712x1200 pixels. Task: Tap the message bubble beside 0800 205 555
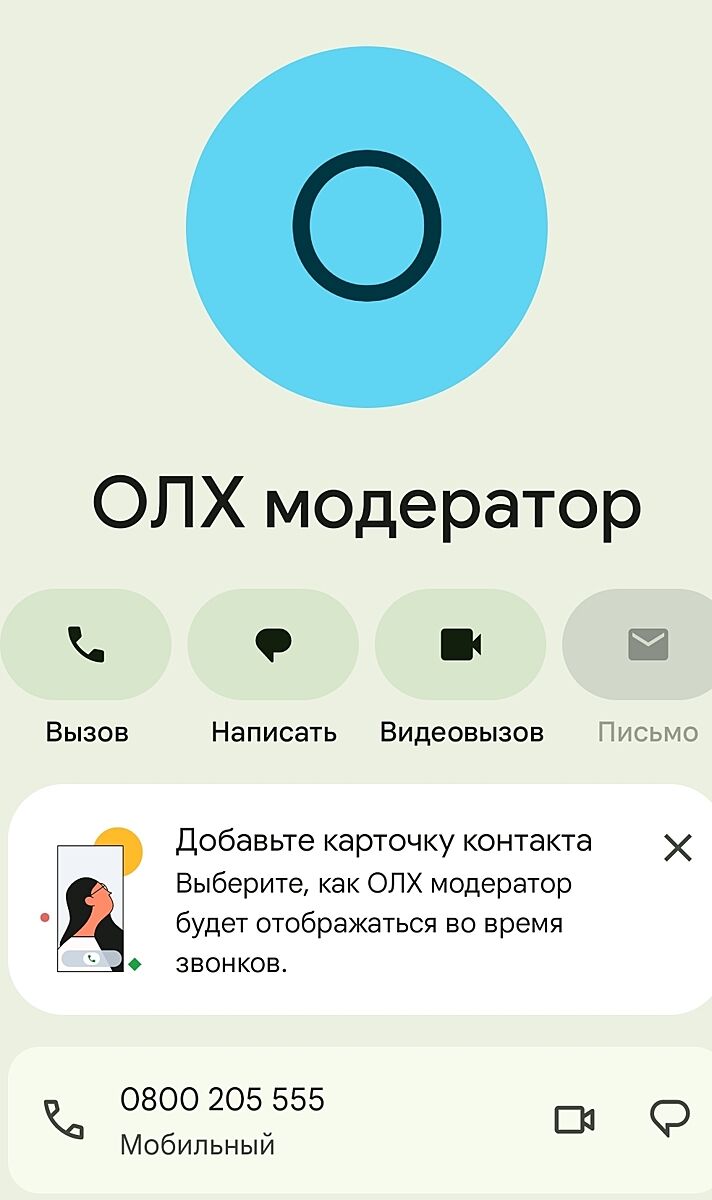click(669, 1118)
